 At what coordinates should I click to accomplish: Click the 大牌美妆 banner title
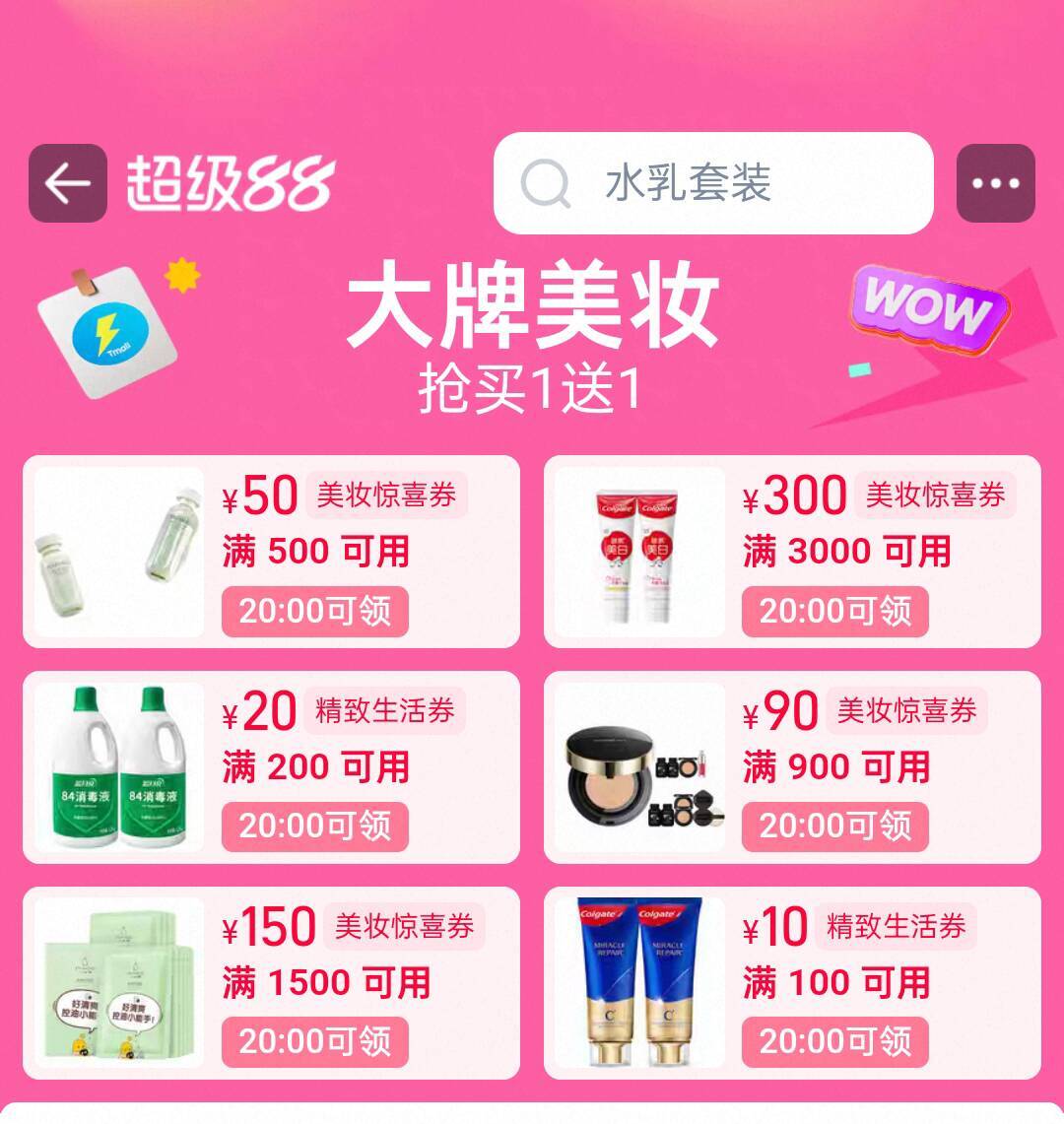tap(532, 312)
